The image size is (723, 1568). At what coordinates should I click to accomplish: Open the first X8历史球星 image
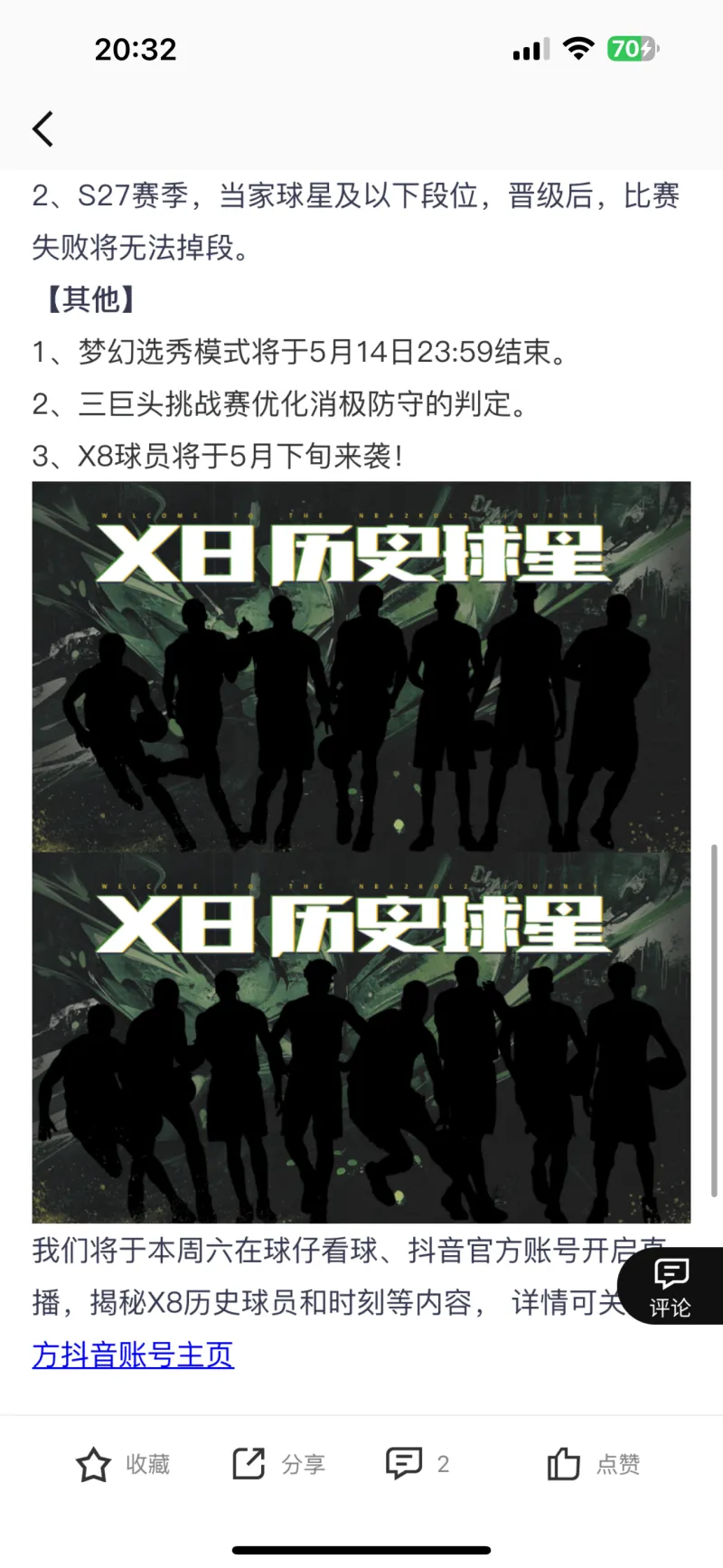(361, 666)
